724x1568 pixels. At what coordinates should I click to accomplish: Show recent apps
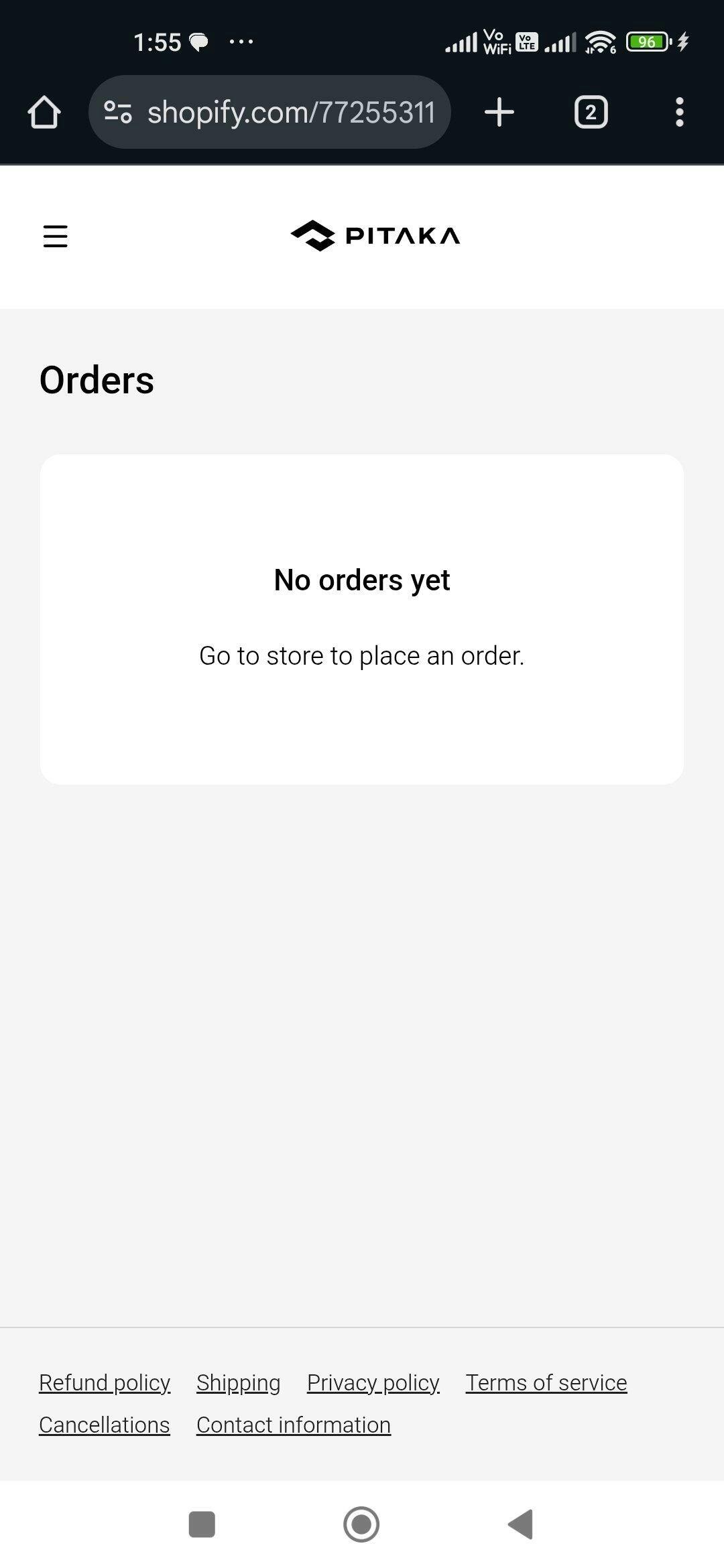(x=202, y=1524)
